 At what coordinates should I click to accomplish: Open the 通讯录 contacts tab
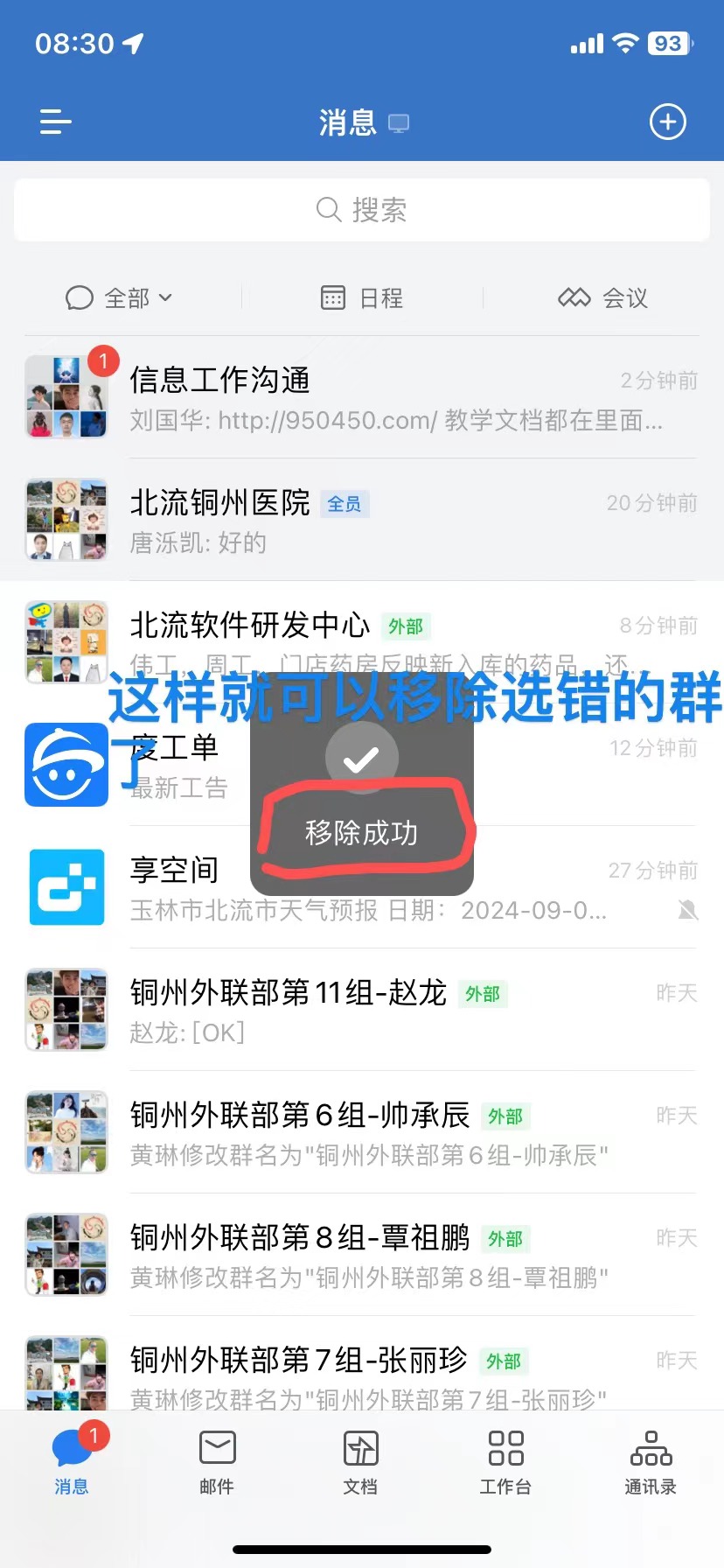point(651,1462)
